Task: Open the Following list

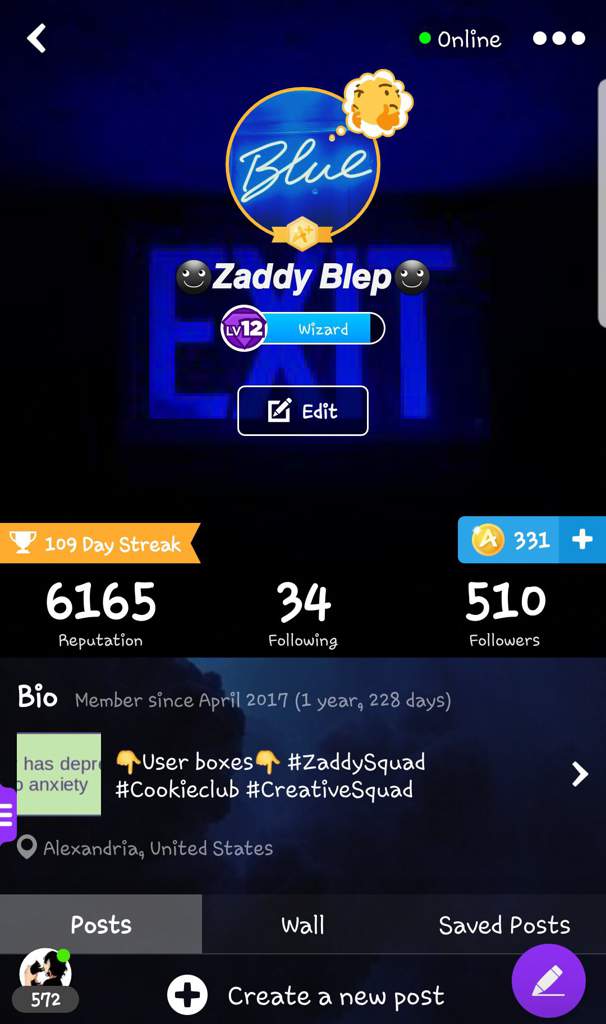Action: tap(302, 613)
